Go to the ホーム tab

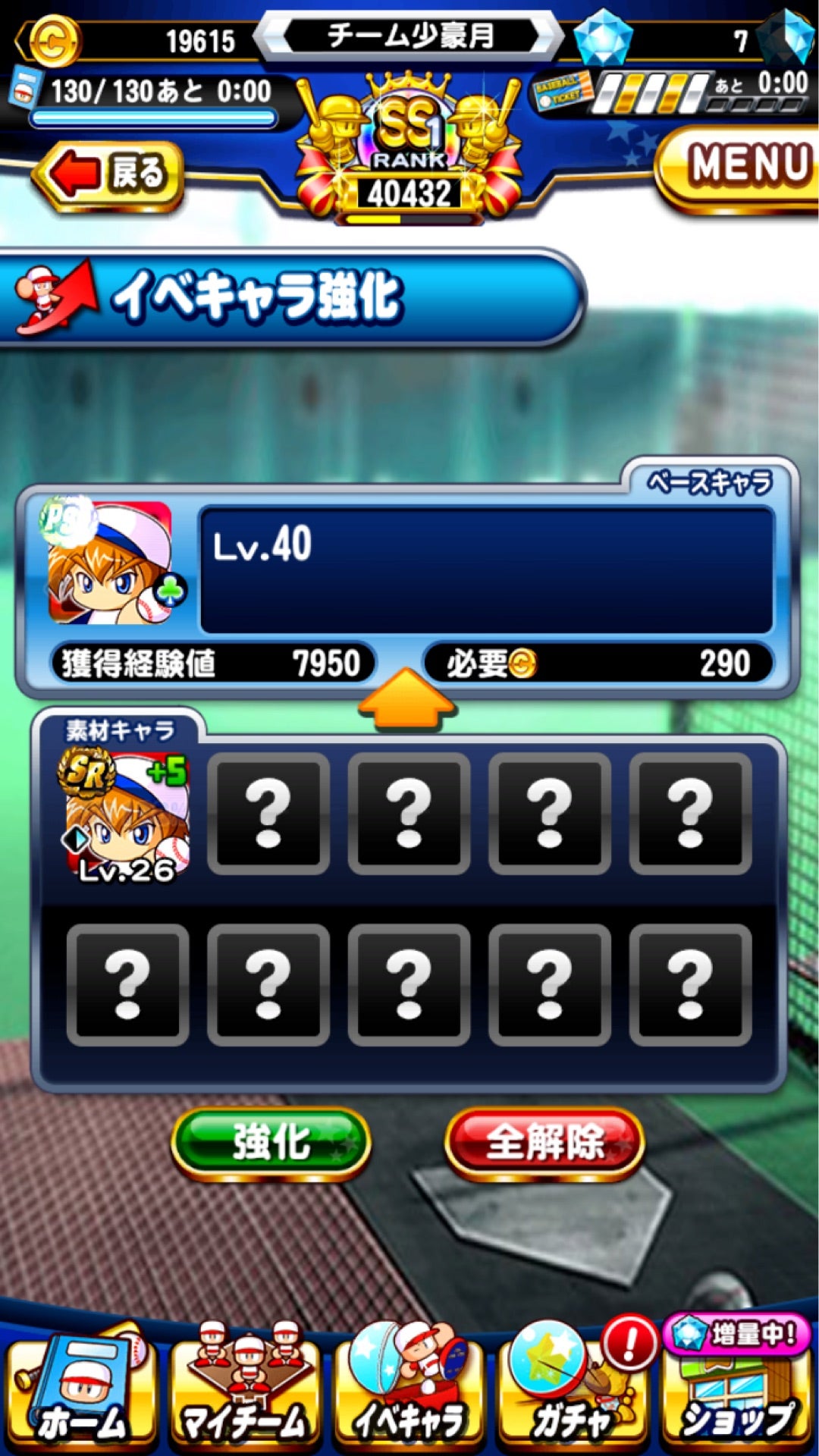pos(81,1387)
